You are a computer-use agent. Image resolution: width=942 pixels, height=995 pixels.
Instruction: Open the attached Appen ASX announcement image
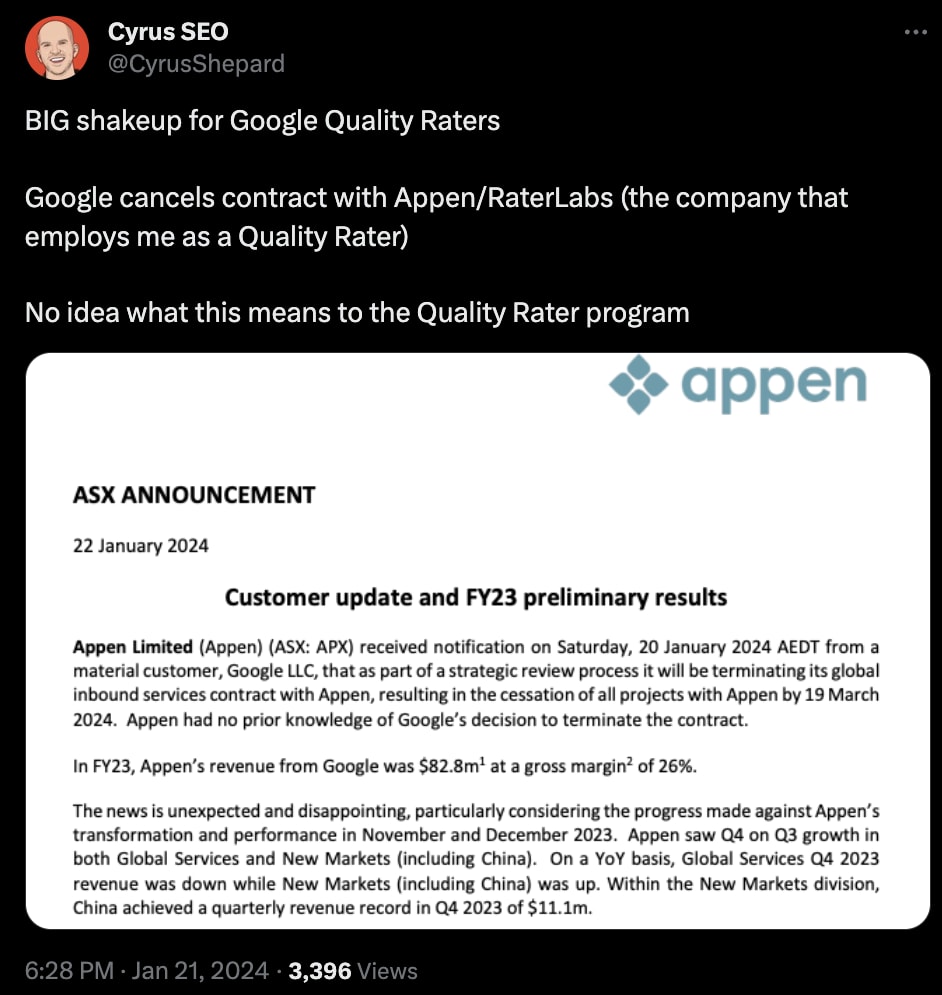[x=478, y=640]
